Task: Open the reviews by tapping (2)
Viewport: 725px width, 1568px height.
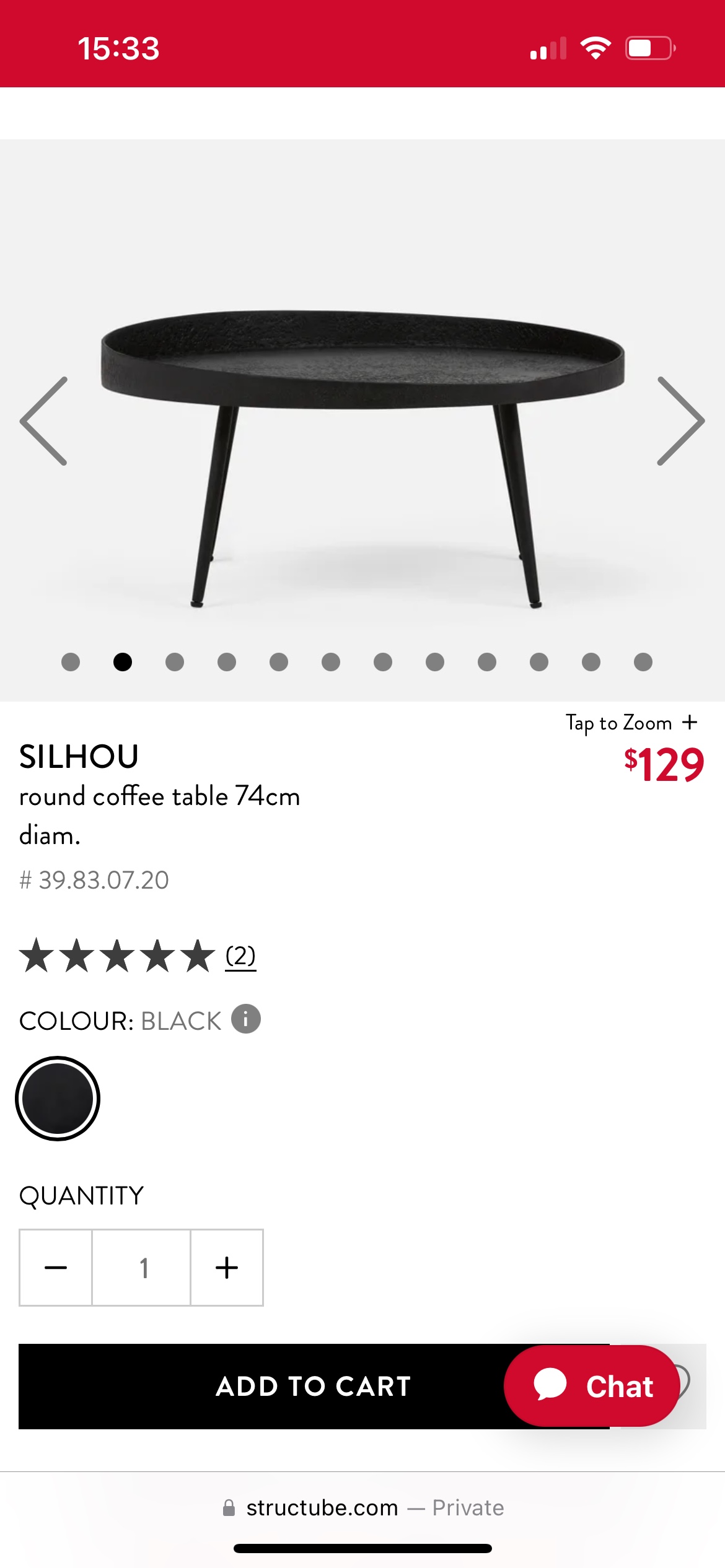Action: click(x=239, y=958)
